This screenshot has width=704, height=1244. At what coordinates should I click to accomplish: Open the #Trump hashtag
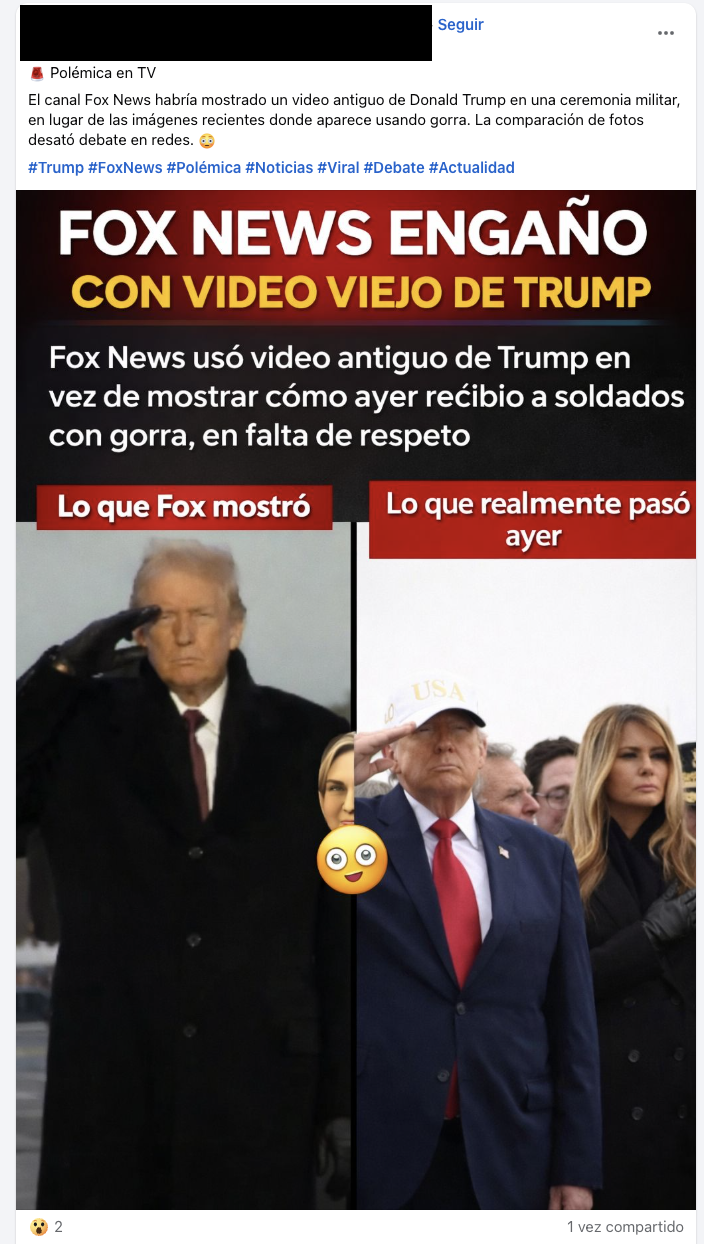pyautogui.click(x=56, y=168)
